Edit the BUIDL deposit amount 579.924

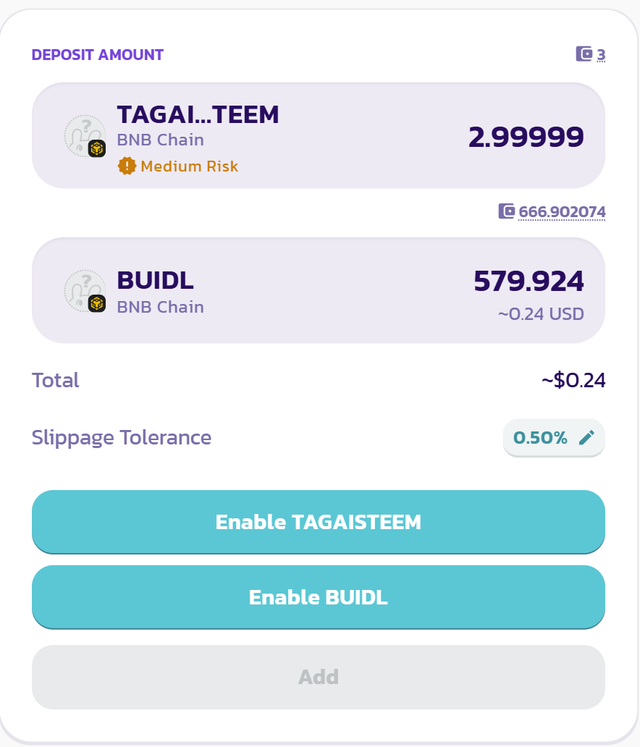pos(528,281)
